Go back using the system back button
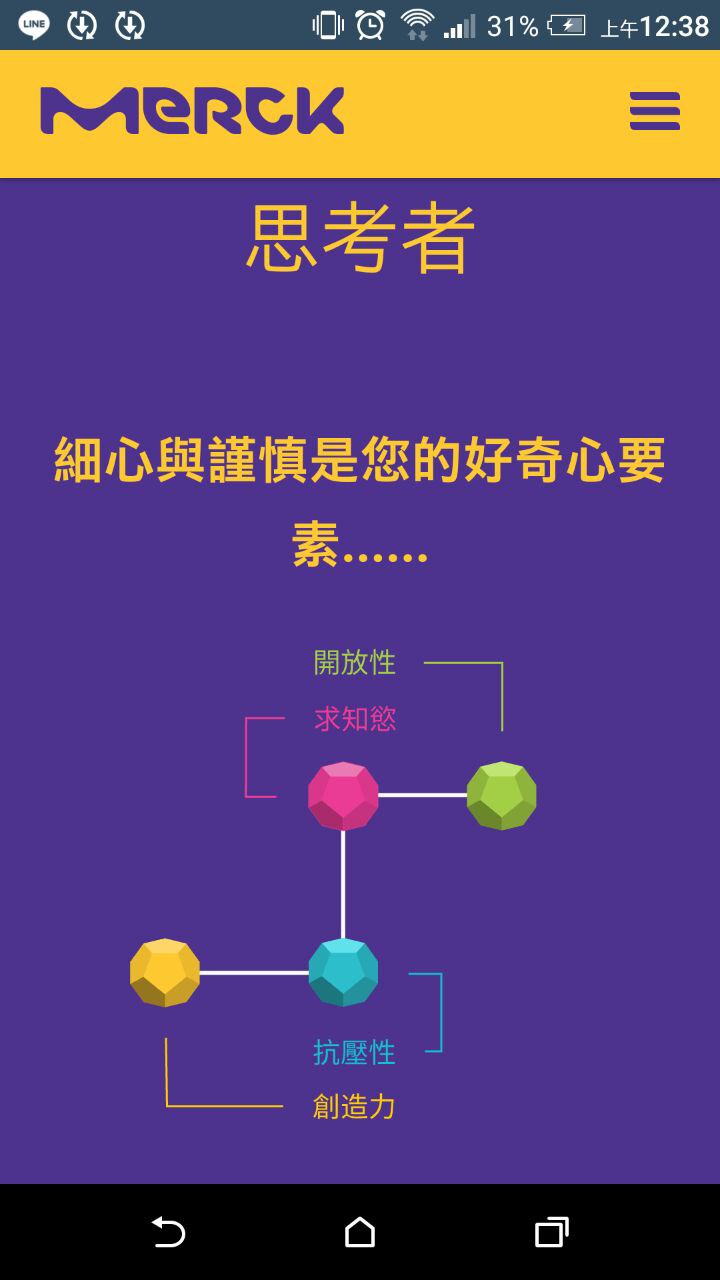Viewport: 720px width, 1280px height. pyautogui.click(x=168, y=1232)
